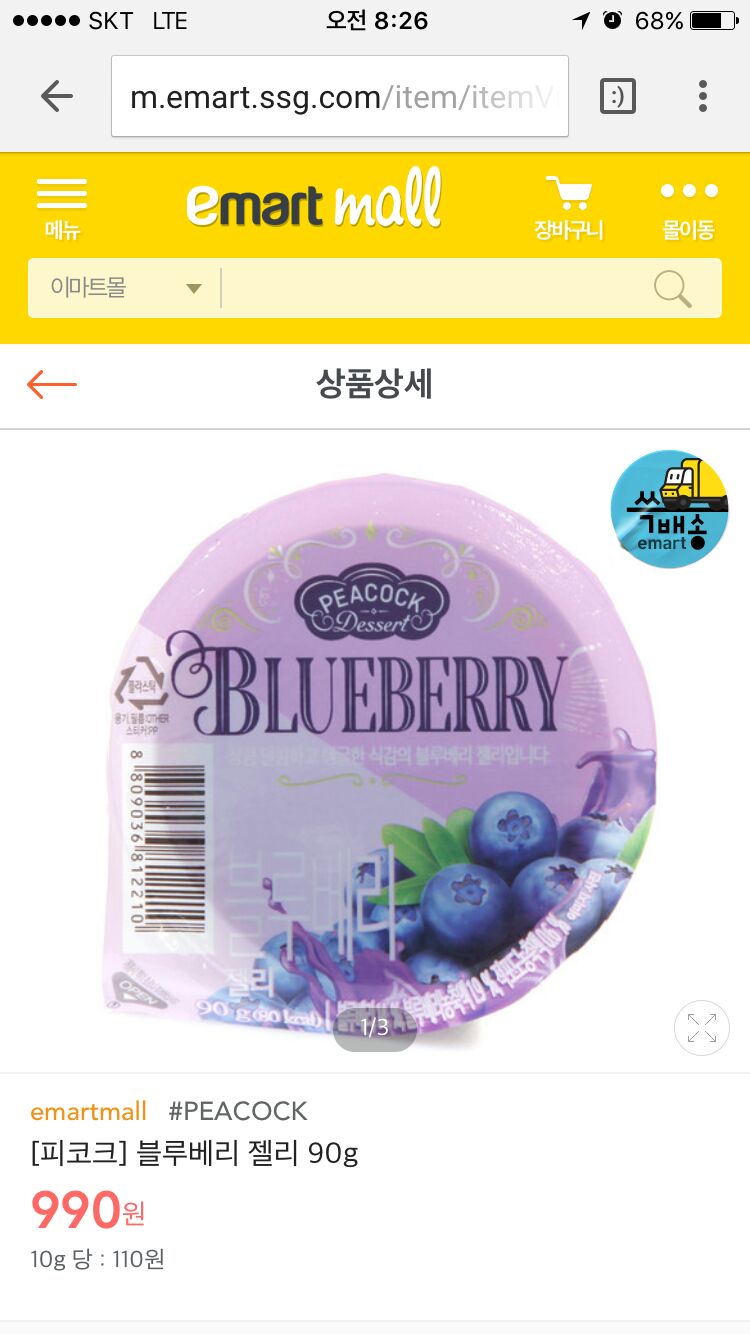Screen dimensions: 750x1334
Task: Go back with the browser arrow
Action: (x=57, y=96)
